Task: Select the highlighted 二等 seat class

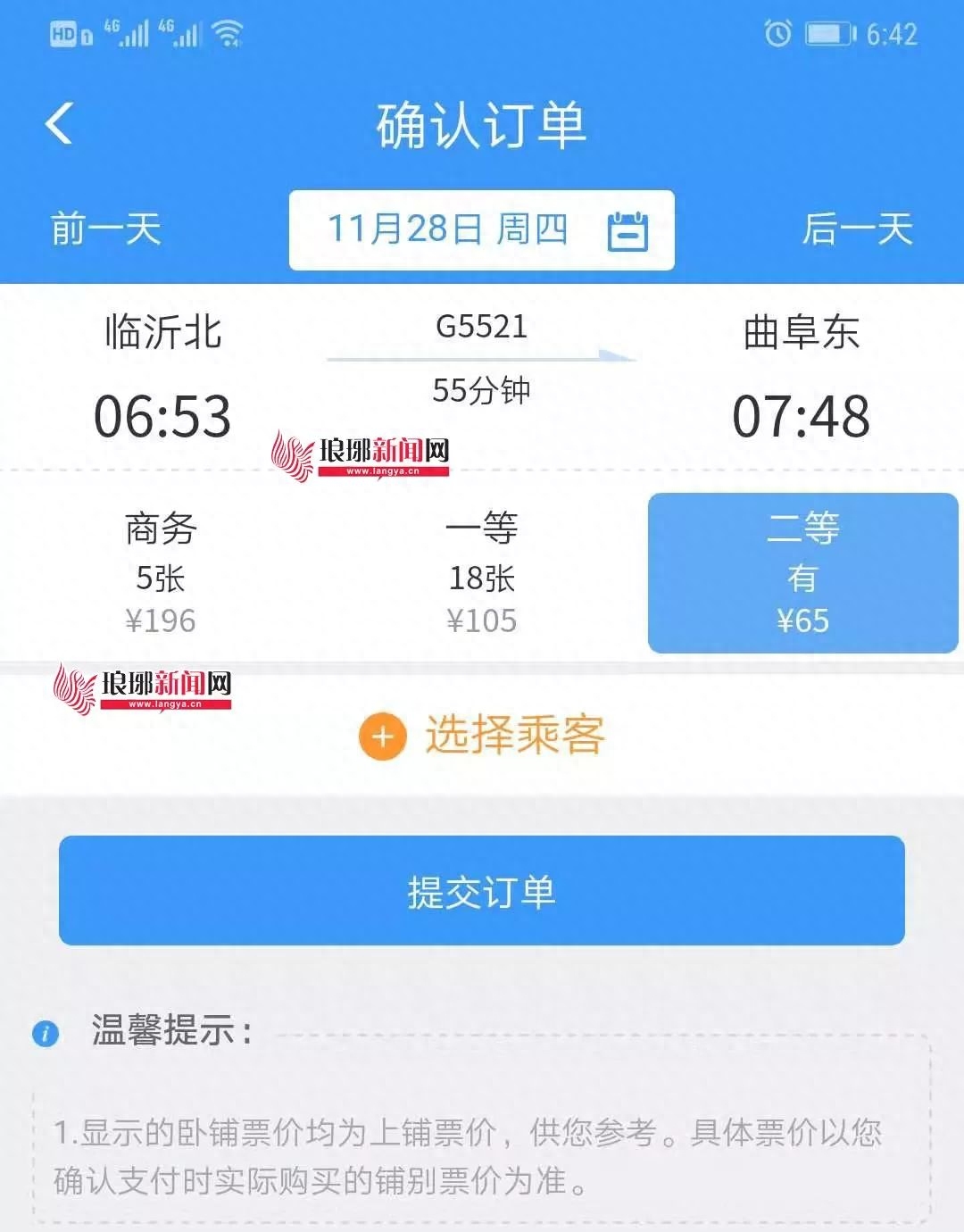Action: [x=803, y=573]
